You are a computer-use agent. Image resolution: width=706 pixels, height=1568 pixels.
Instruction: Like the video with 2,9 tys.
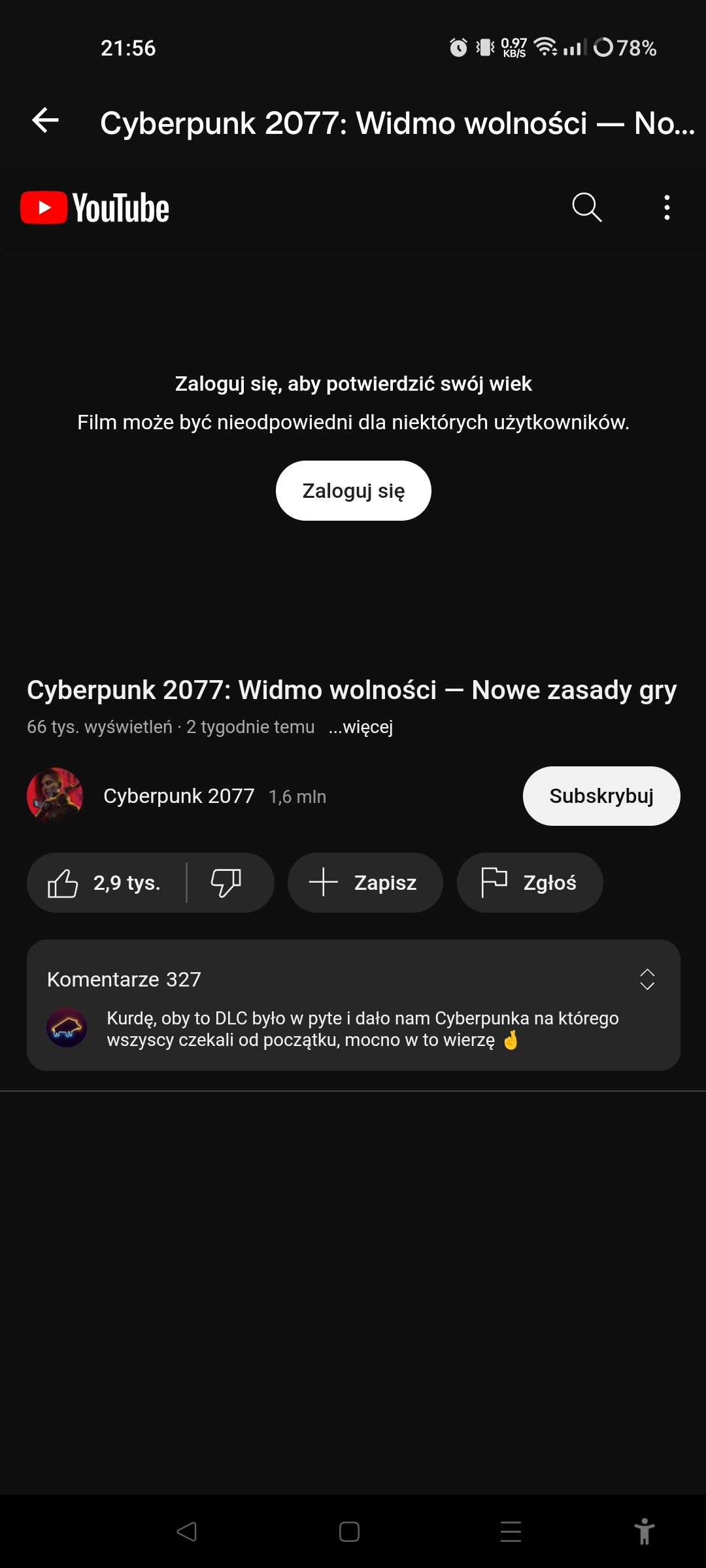point(105,883)
